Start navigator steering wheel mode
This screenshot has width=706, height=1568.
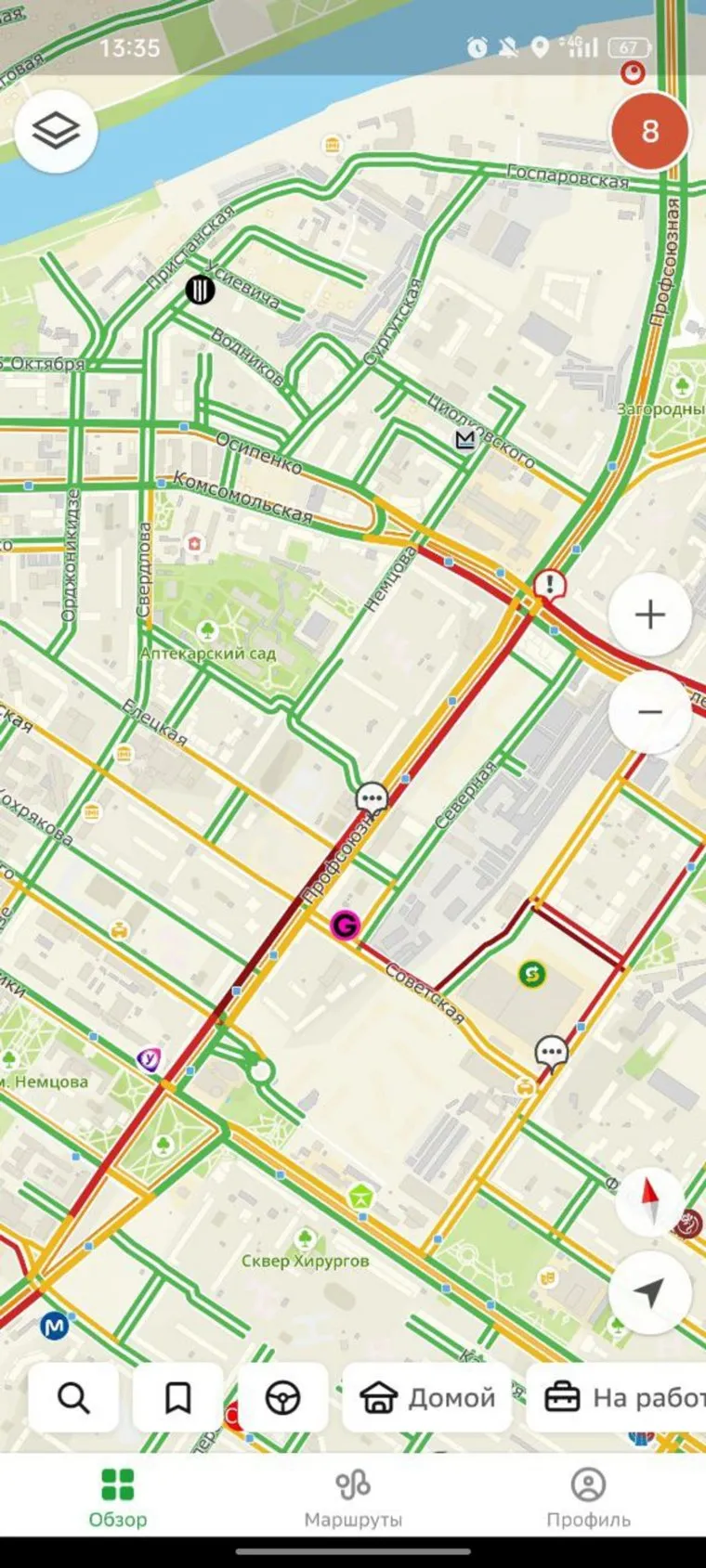tap(282, 1397)
